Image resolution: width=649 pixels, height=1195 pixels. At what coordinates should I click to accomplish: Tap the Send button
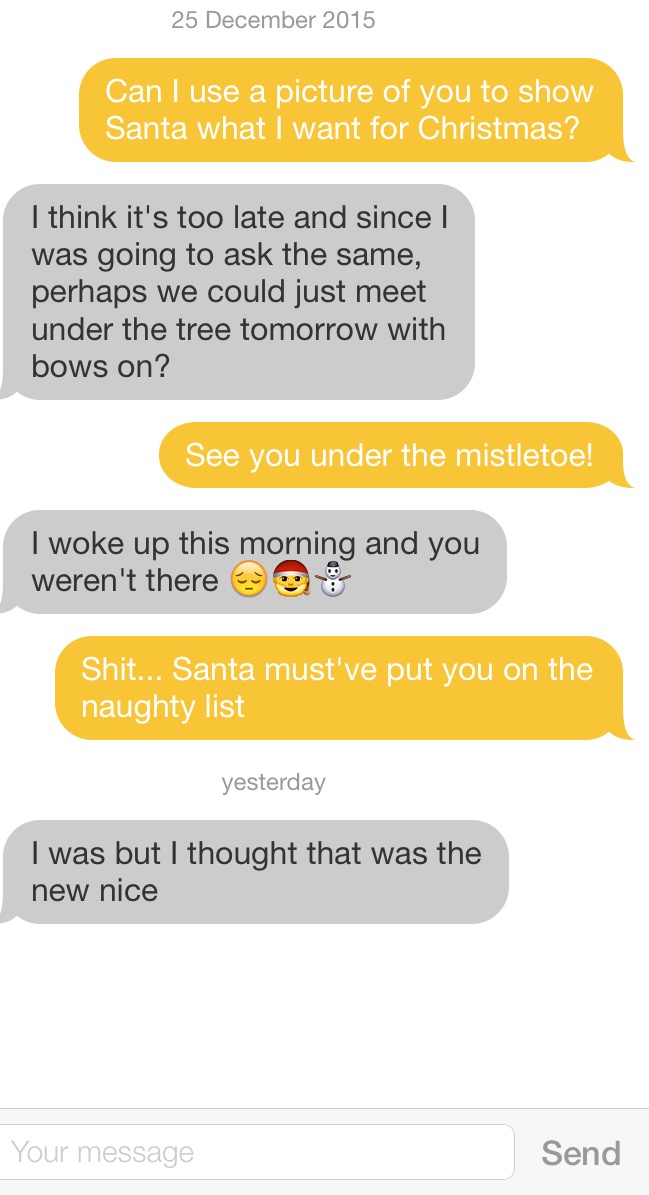[581, 1153]
